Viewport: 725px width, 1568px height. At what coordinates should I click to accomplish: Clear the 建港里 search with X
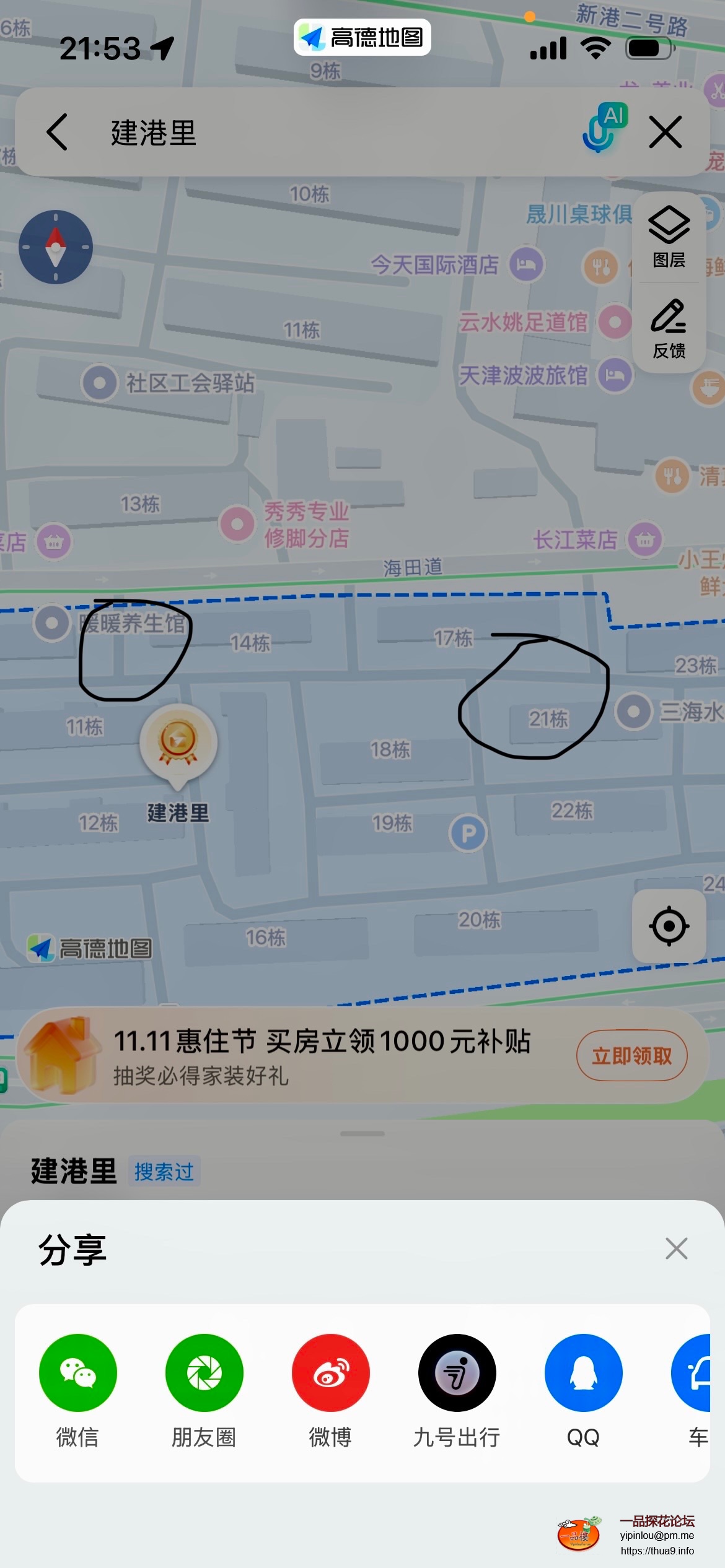click(x=665, y=132)
